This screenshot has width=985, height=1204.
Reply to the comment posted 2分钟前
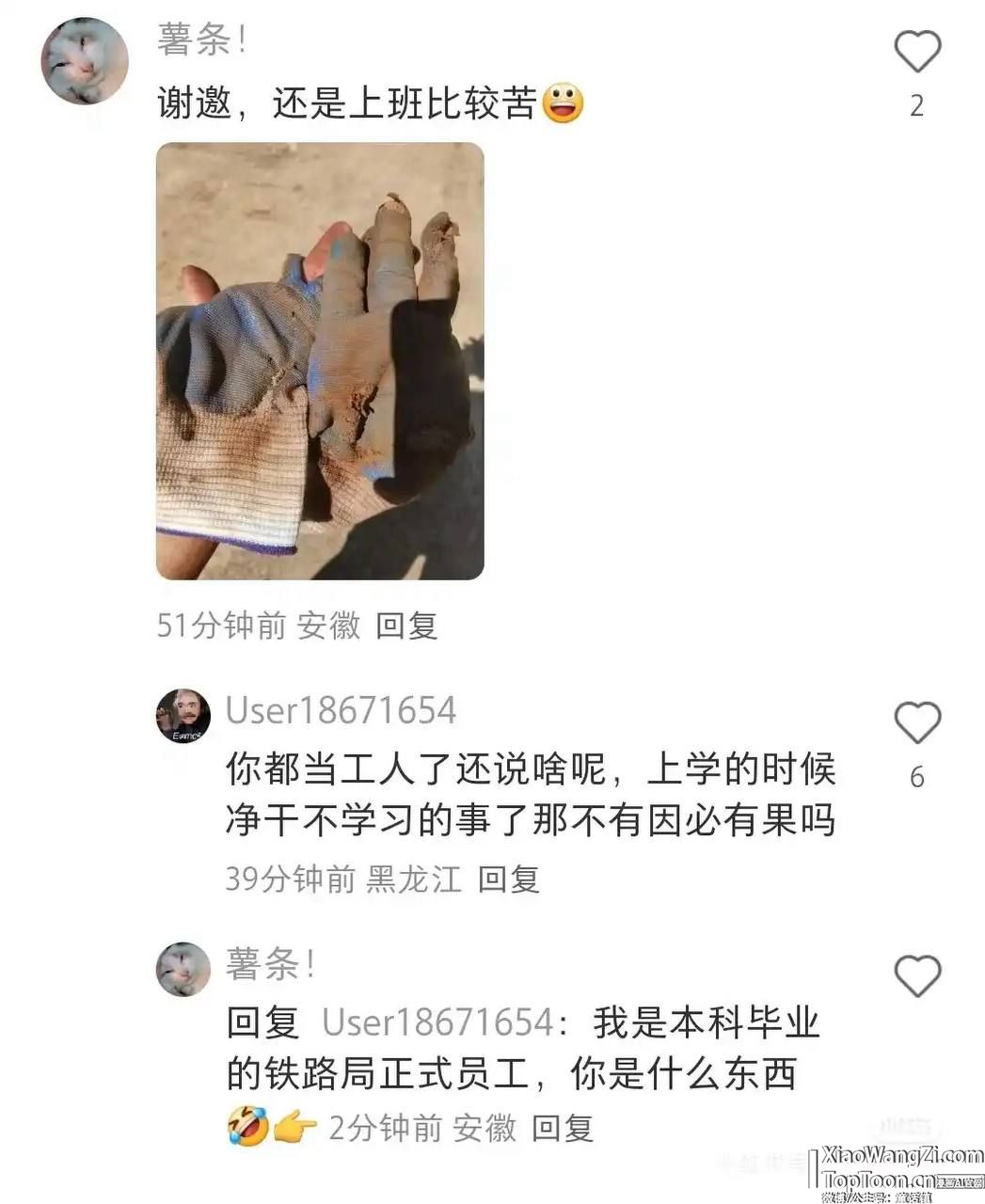coord(563,1128)
